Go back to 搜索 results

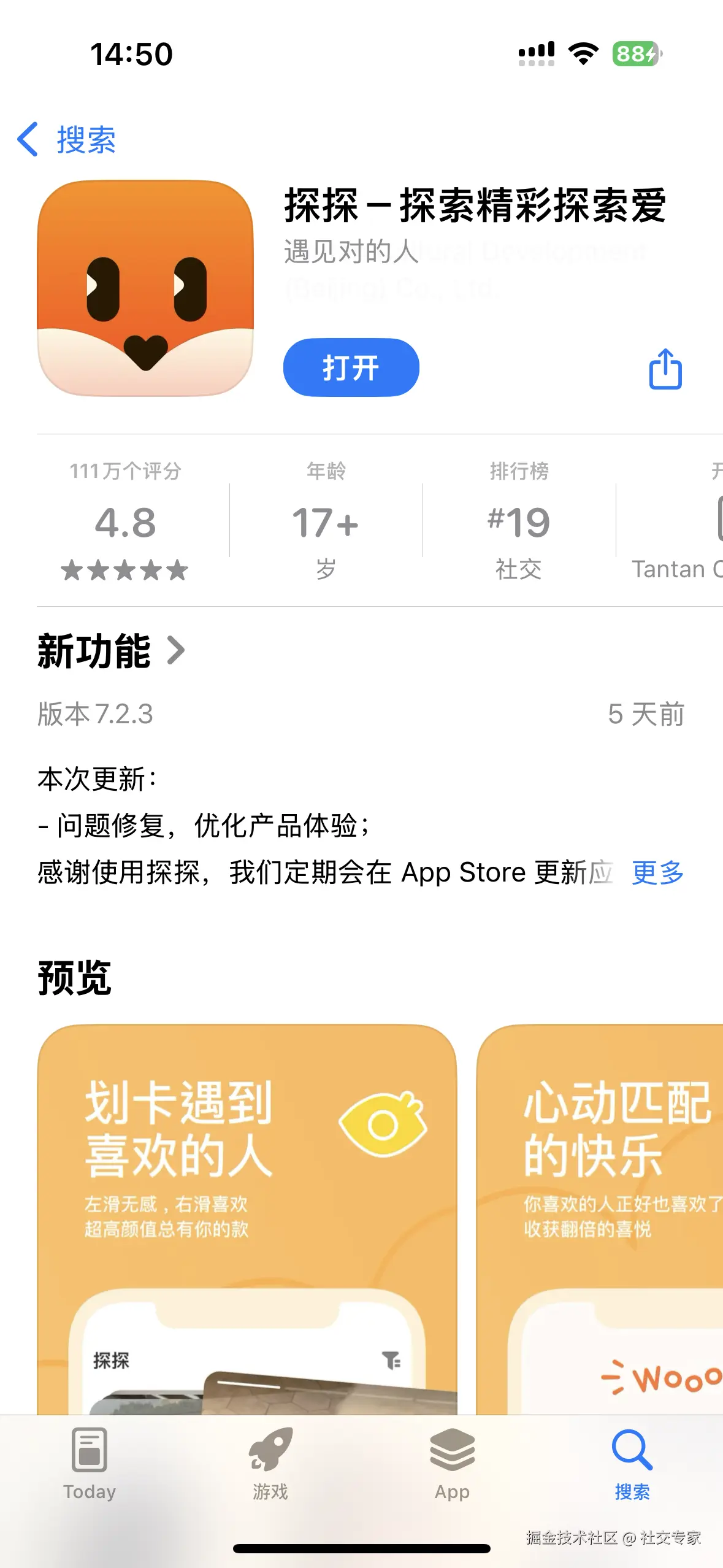tap(67, 139)
